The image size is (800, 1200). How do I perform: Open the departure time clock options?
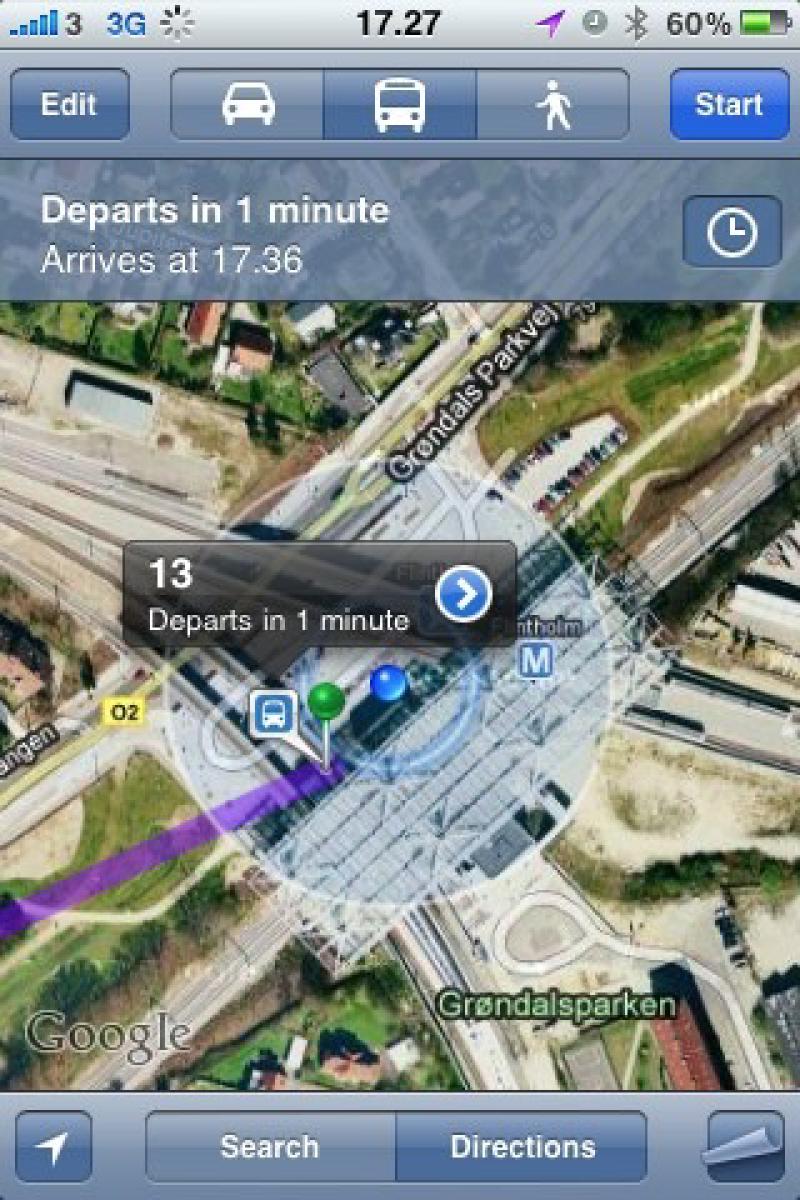pyautogui.click(x=732, y=232)
